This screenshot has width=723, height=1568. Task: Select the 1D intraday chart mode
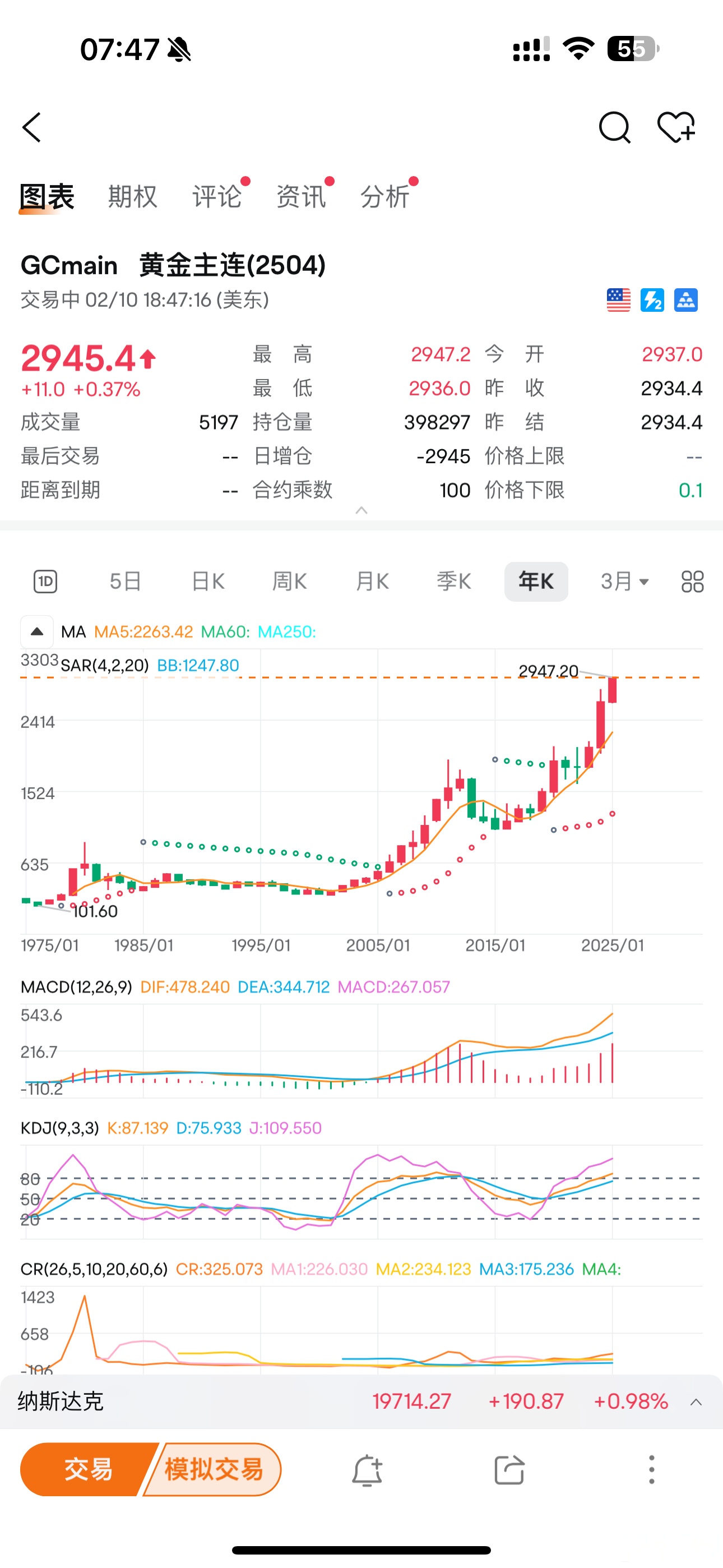(x=45, y=582)
